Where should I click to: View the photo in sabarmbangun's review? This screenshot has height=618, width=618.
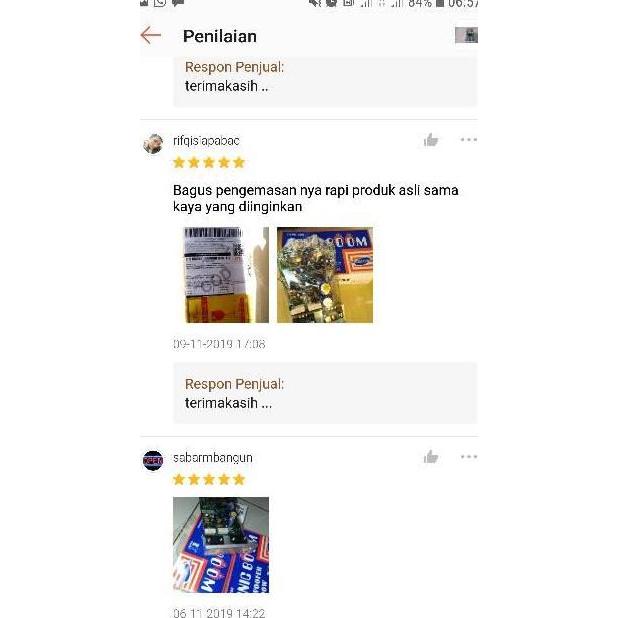[x=220, y=545]
